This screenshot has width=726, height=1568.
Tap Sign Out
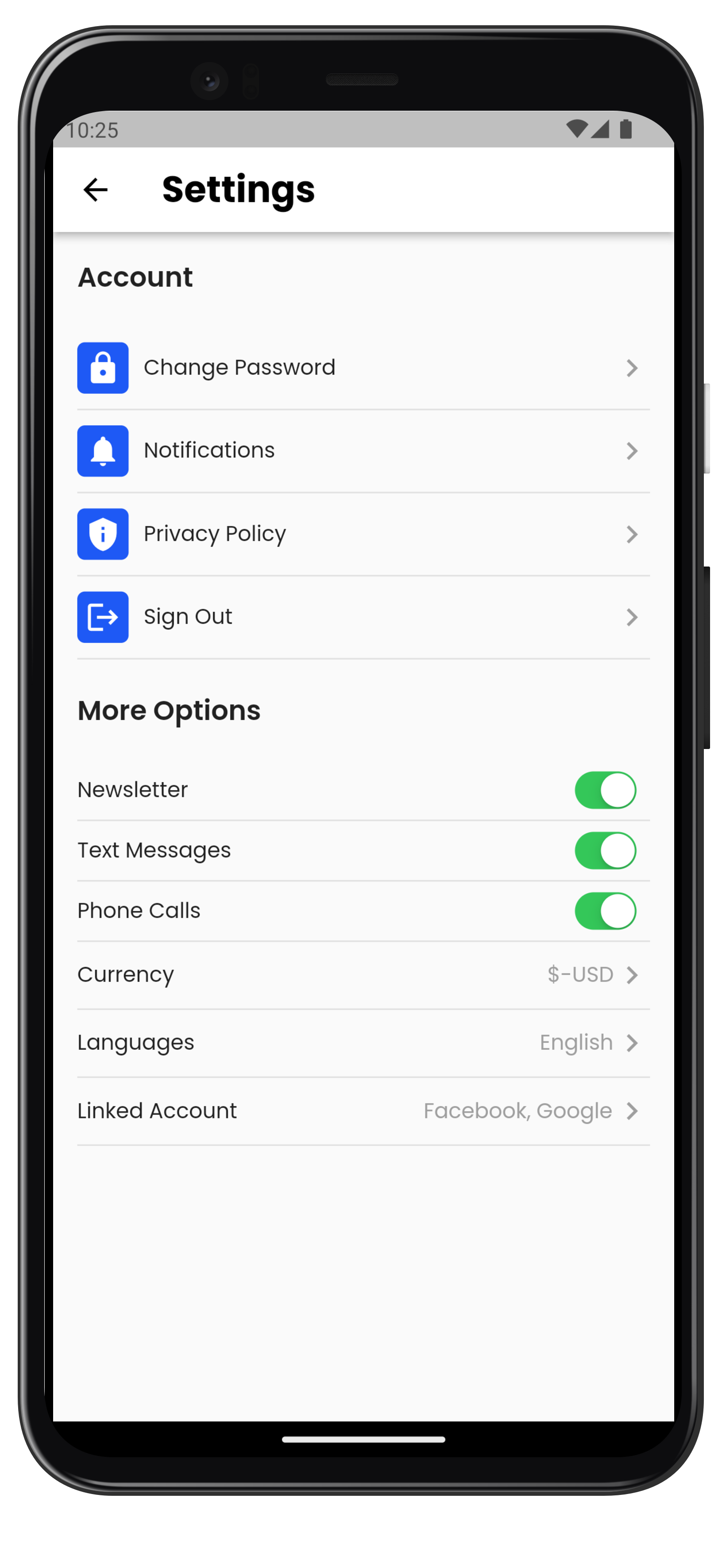(x=363, y=617)
